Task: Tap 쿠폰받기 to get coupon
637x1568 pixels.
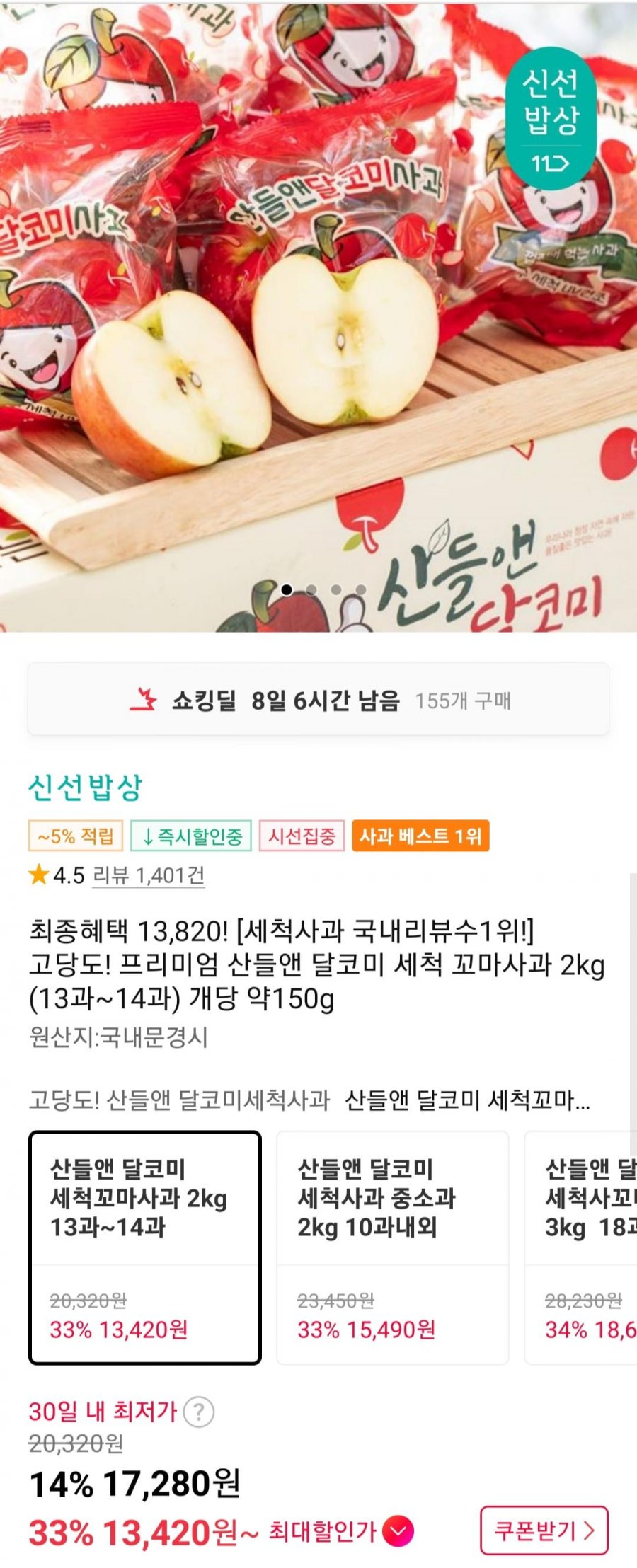Action: (544, 1530)
